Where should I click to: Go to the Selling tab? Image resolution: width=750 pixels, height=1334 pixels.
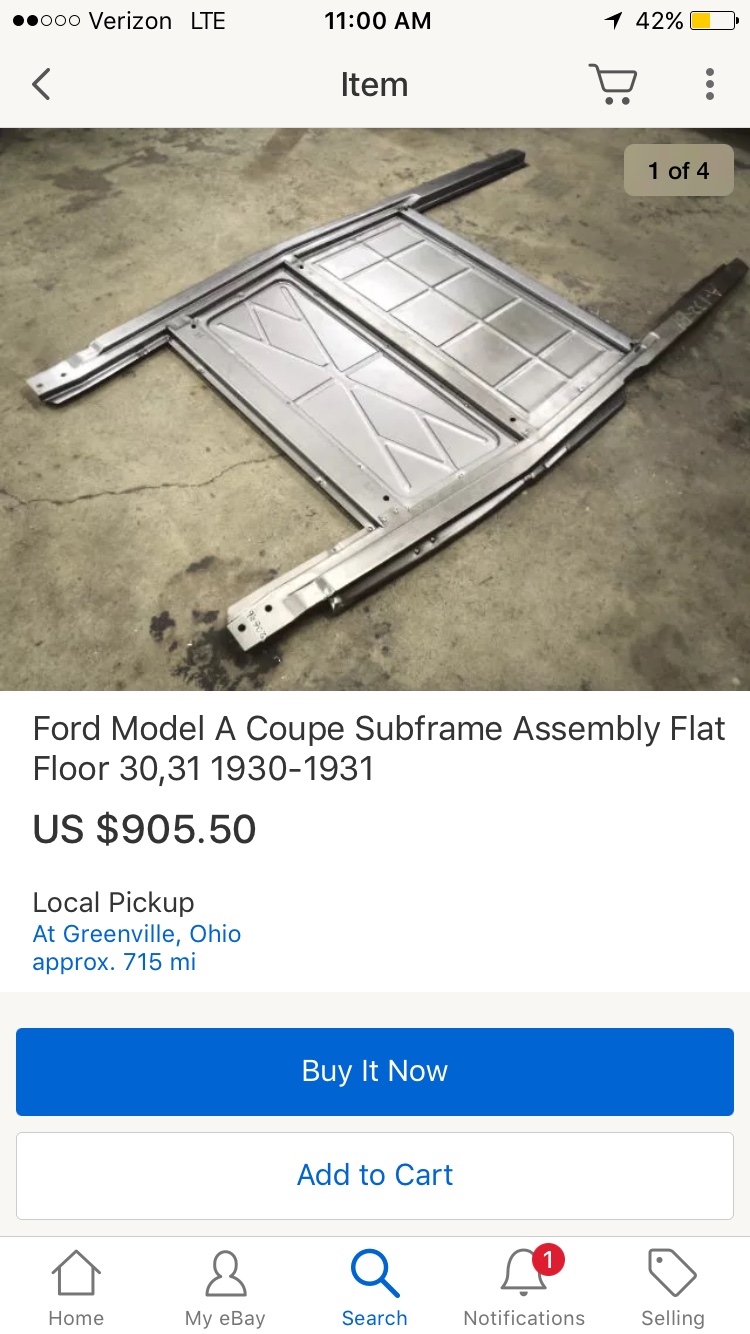tap(672, 1288)
